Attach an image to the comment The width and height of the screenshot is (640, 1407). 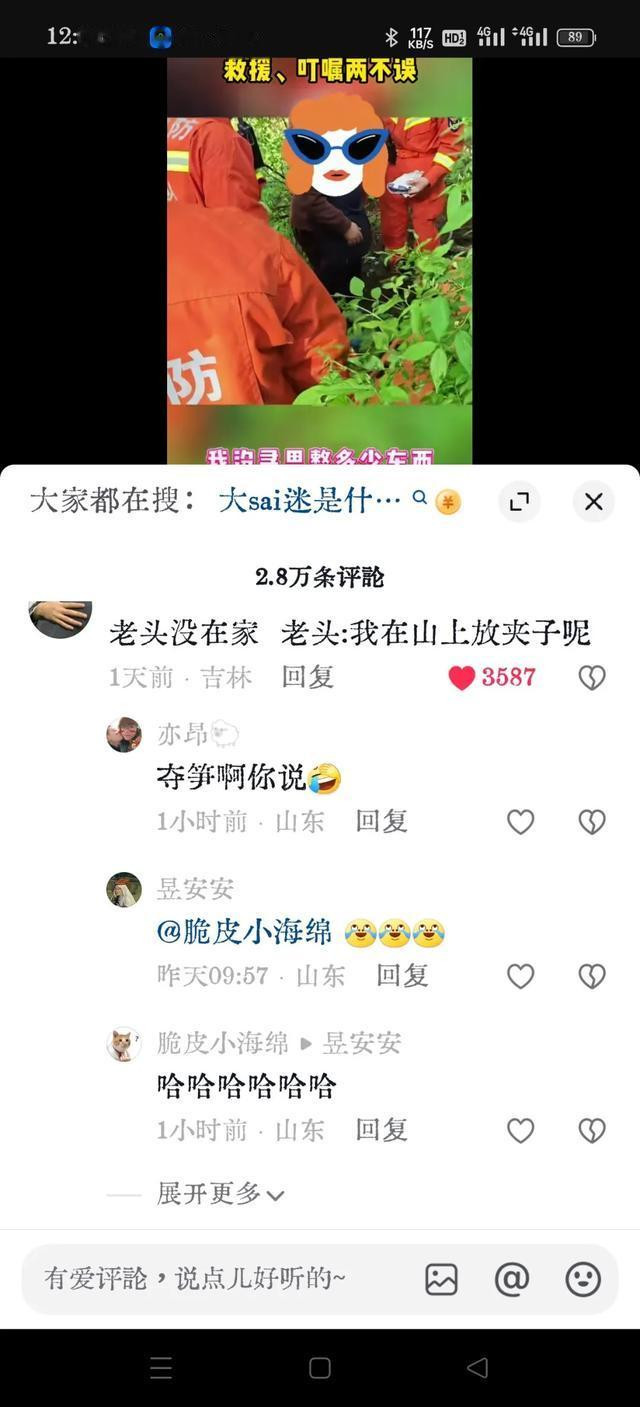click(441, 1279)
